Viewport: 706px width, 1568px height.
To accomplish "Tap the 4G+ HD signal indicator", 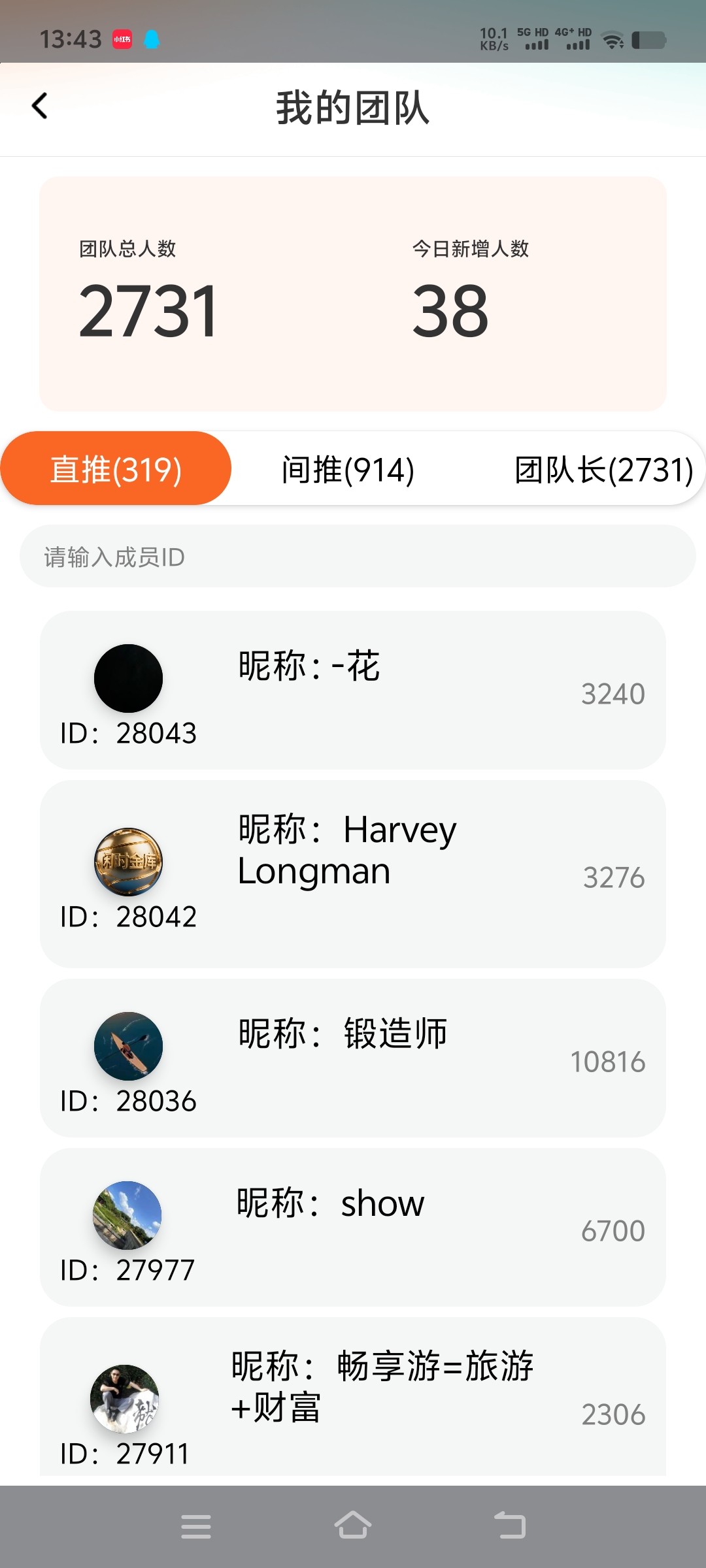I will tap(575, 38).
